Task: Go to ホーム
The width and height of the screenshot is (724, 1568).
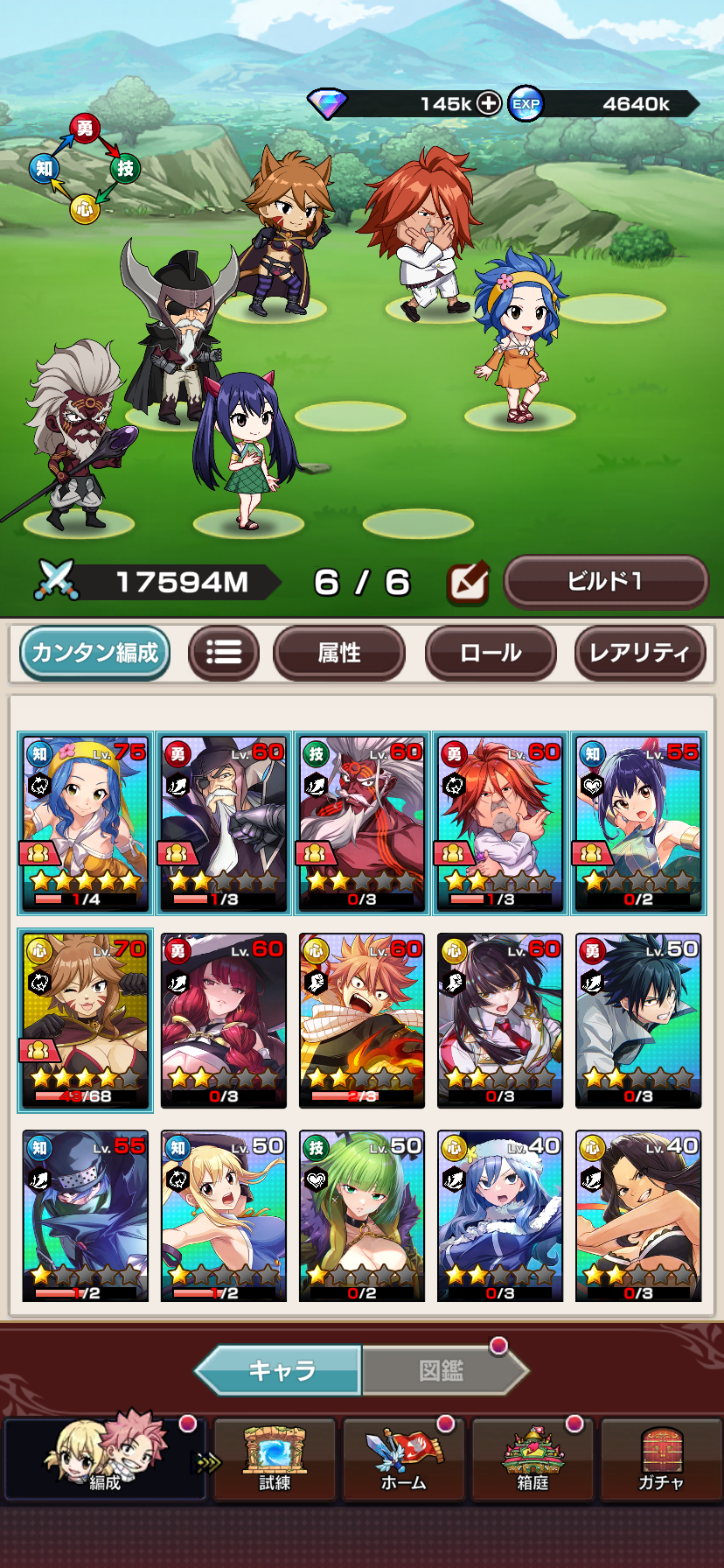Action: (x=403, y=1460)
